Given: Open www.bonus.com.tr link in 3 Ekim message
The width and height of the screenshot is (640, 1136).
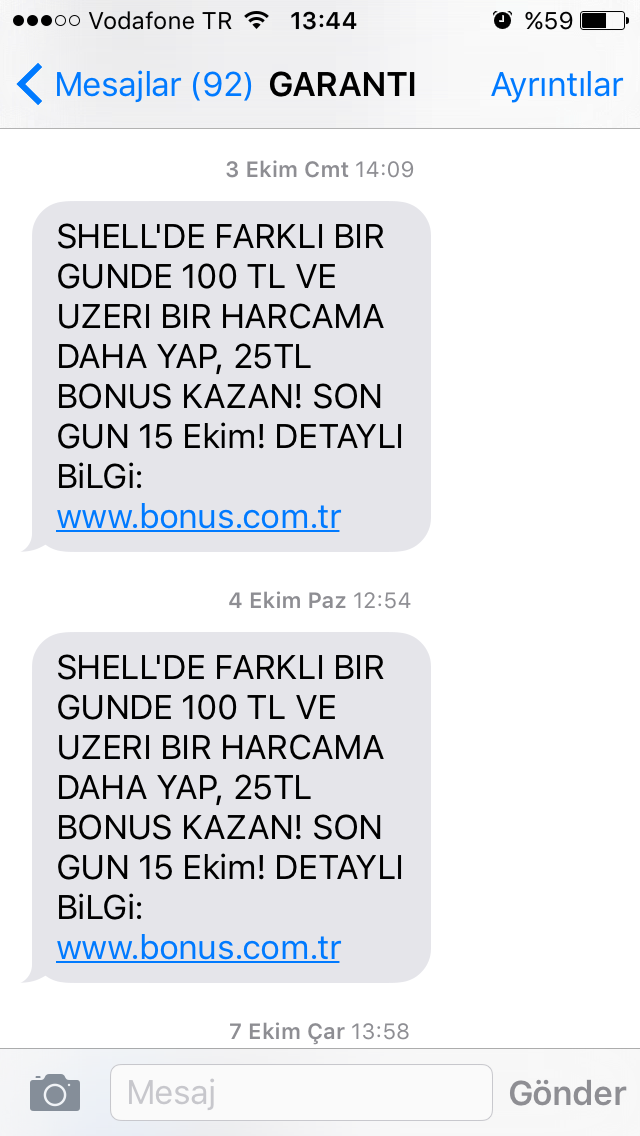Looking at the screenshot, I should 198,517.
